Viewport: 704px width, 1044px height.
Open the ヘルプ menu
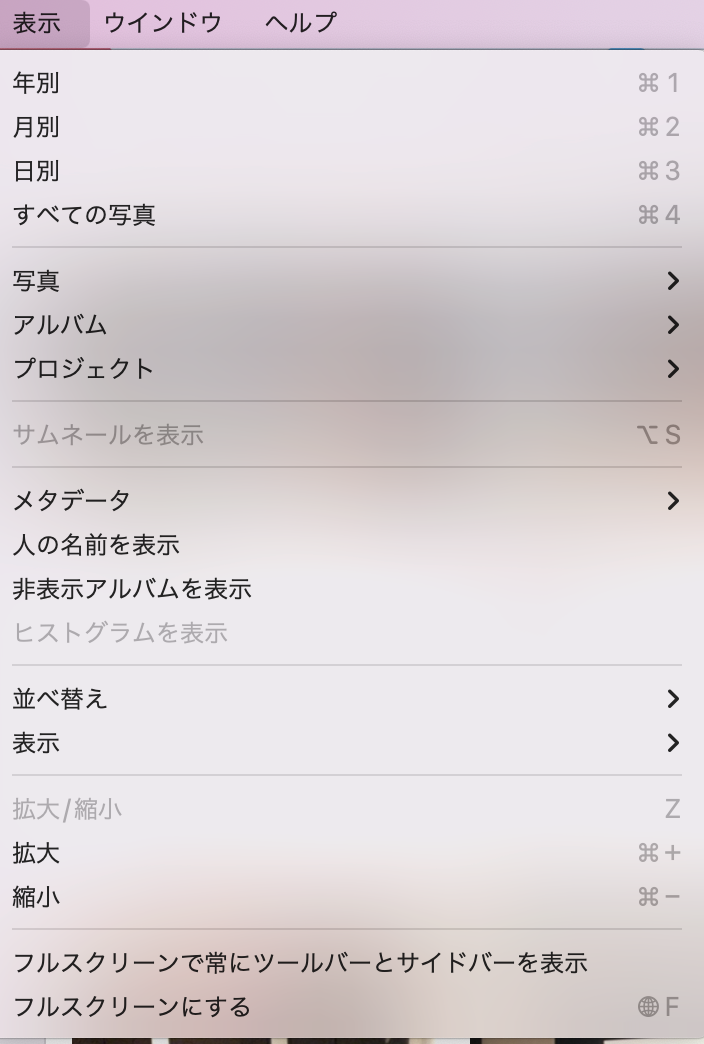point(300,23)
